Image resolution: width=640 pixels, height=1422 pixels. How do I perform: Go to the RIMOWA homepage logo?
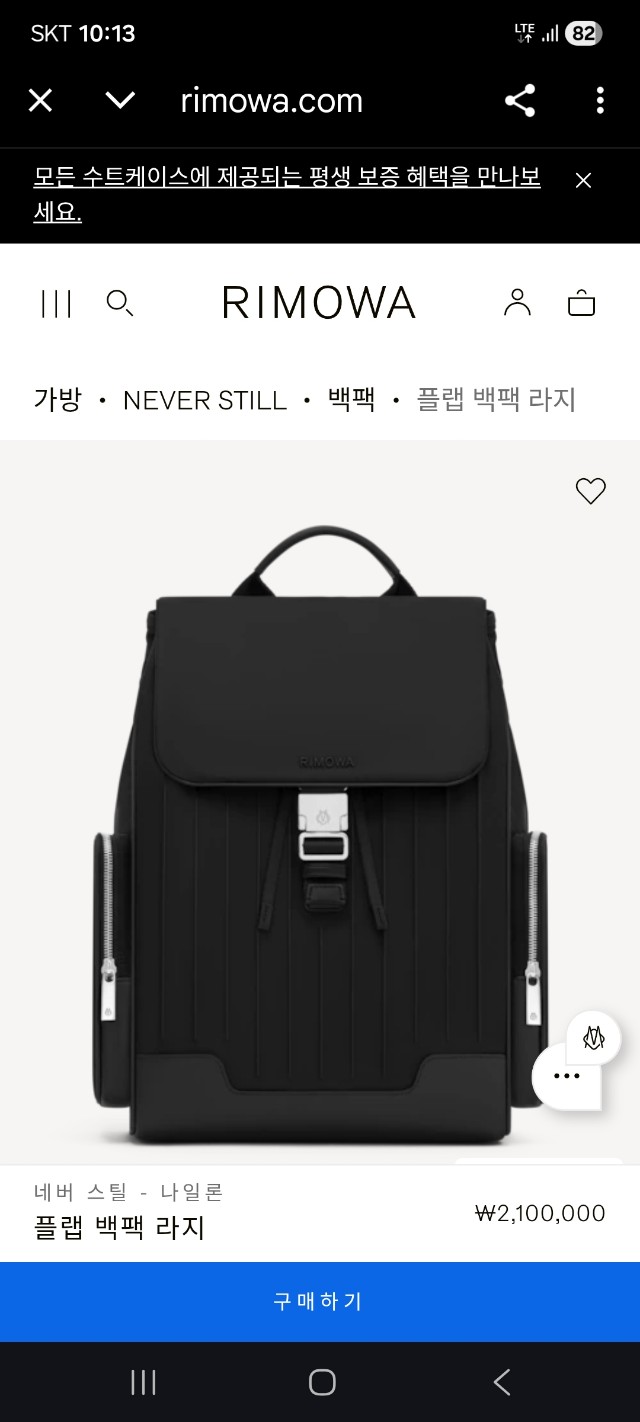point(319,303)
